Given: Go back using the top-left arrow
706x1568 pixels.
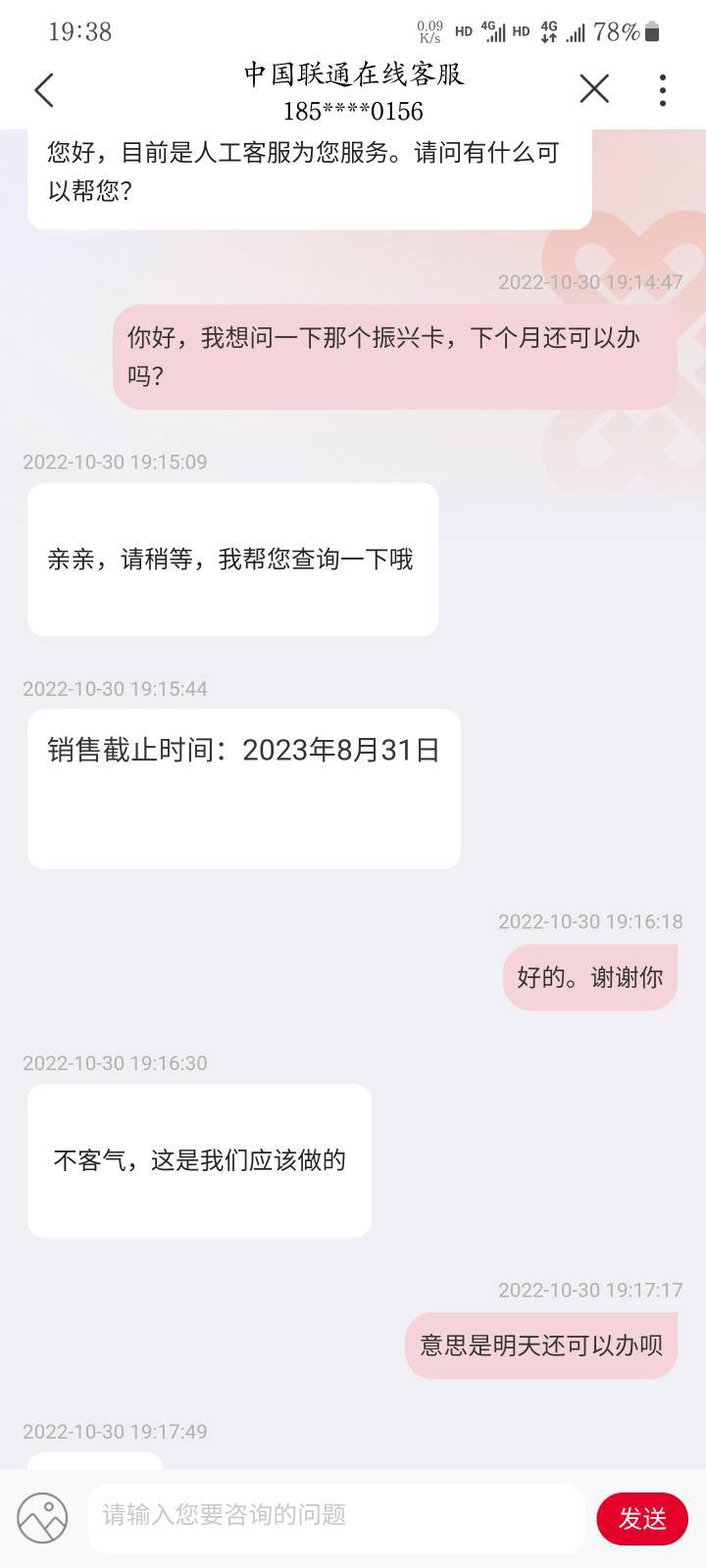Looking at the screenshot, I should coord(44,90).
